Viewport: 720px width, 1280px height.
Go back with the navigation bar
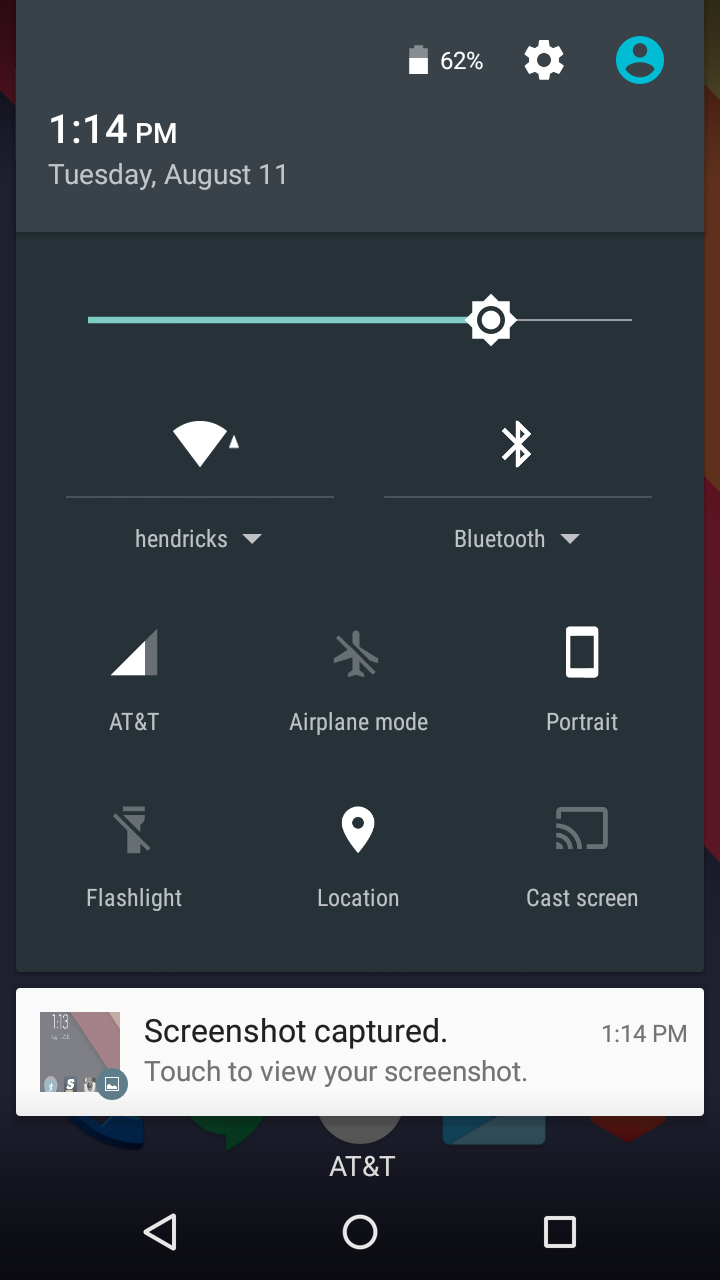[x=160, y=1232]
